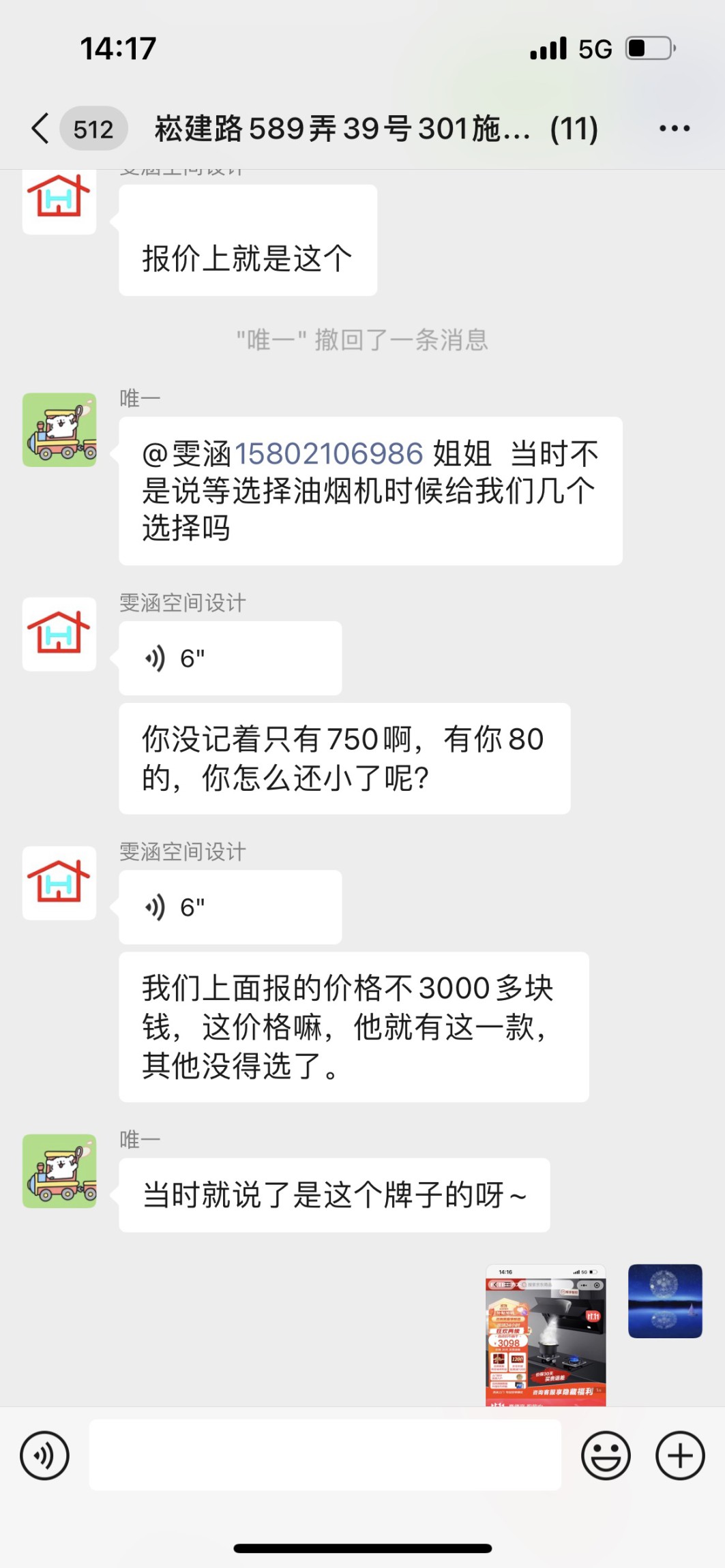The image size is (725, 1568).
Task: Play the first 6-second voice message
Action: pyautogui.click(x=230, y=659)
